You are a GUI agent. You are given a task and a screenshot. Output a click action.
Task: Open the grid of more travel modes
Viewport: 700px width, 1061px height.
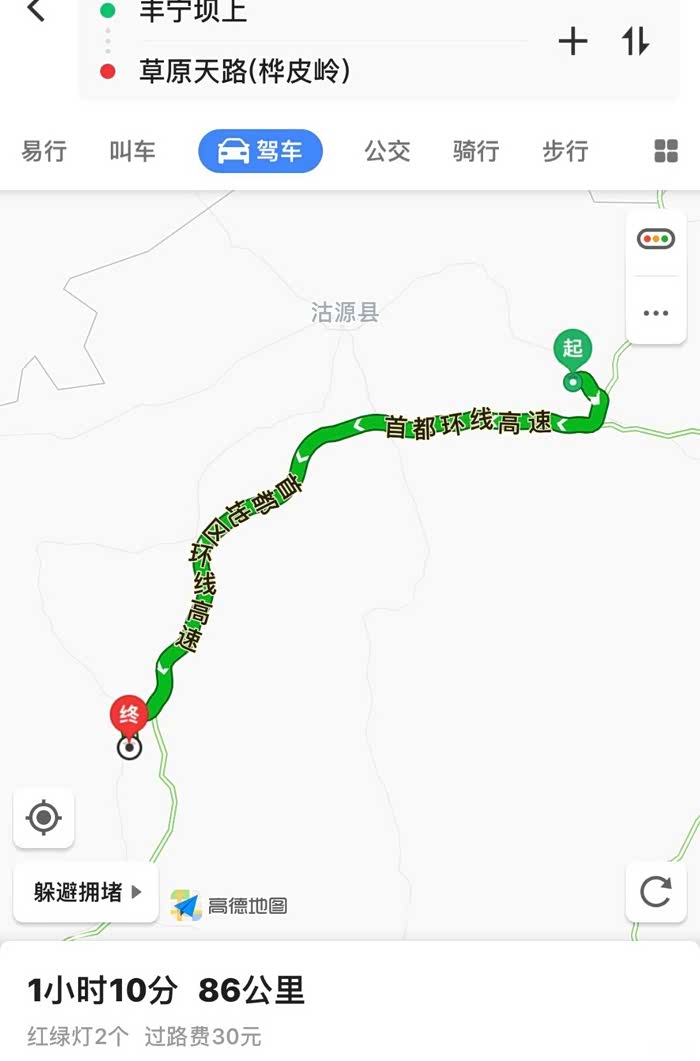coord(666,152)
